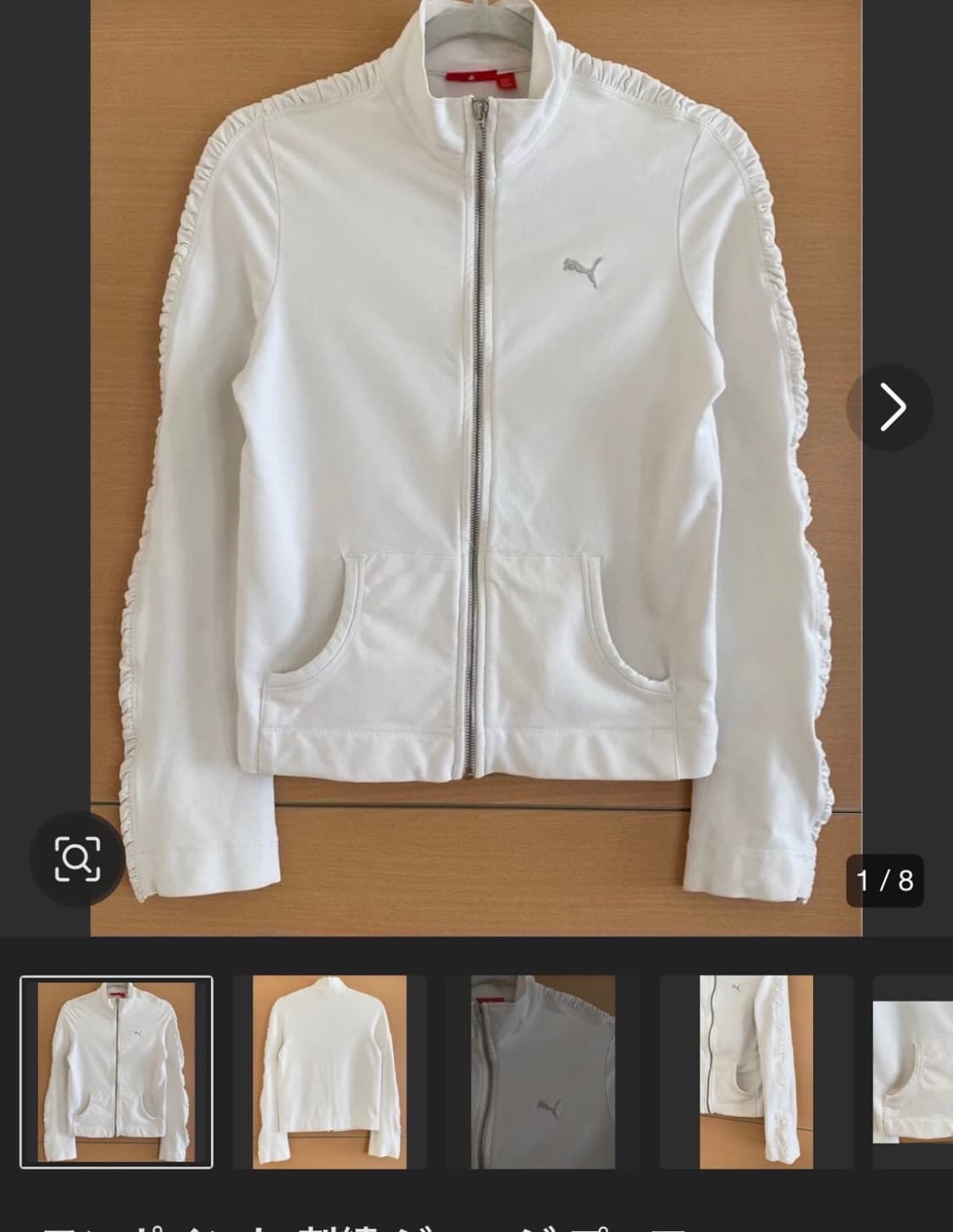Open image search for this photo
Screen dimensions: 953x1232
[x=77, y=859]
